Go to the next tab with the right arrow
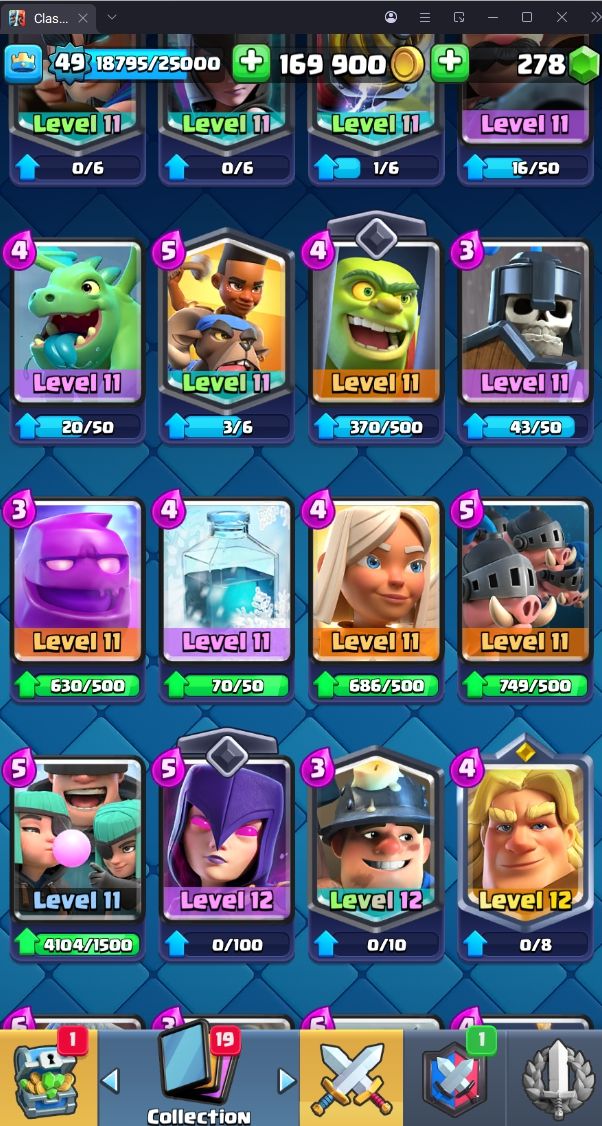602x1126 pixels. point(286,1080)
